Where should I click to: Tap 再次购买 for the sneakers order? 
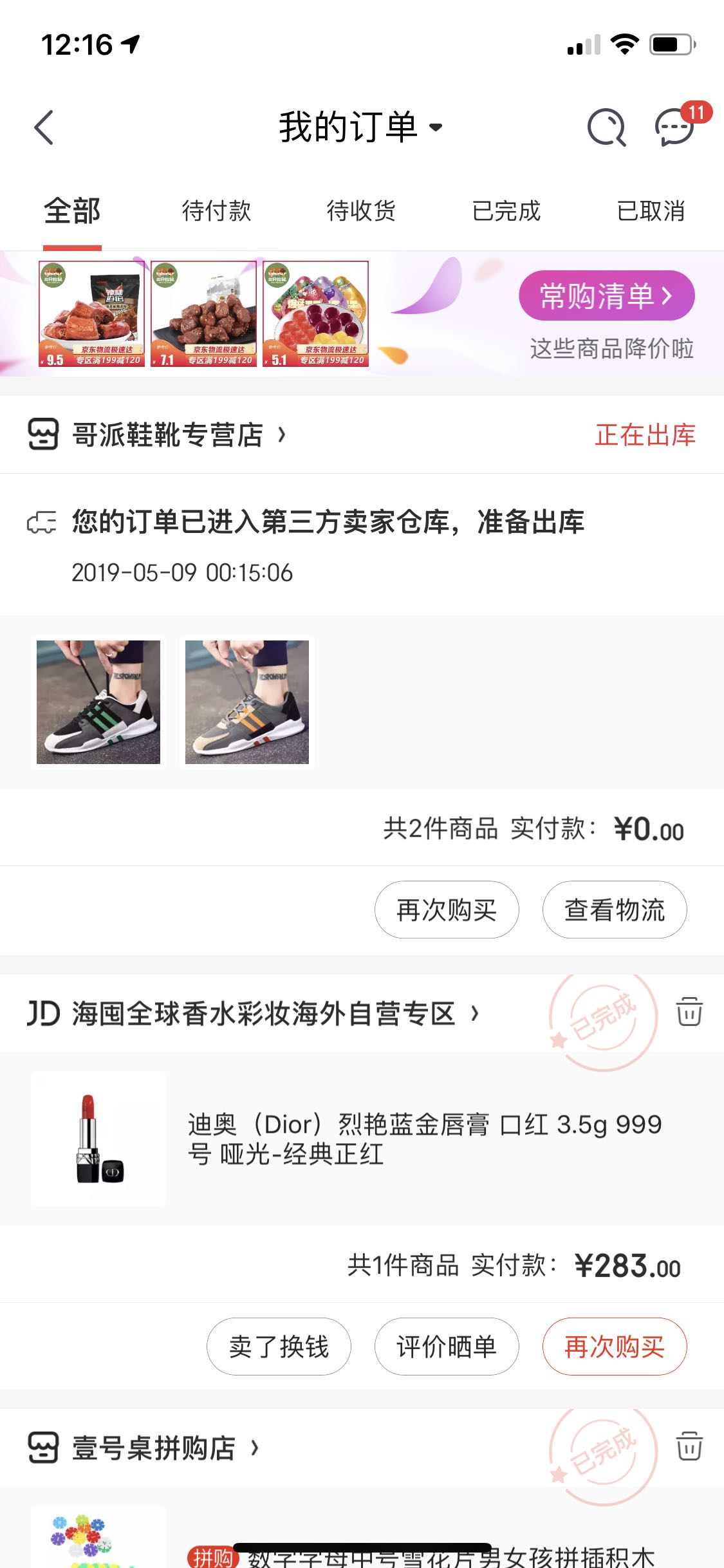tap(447, 910)
